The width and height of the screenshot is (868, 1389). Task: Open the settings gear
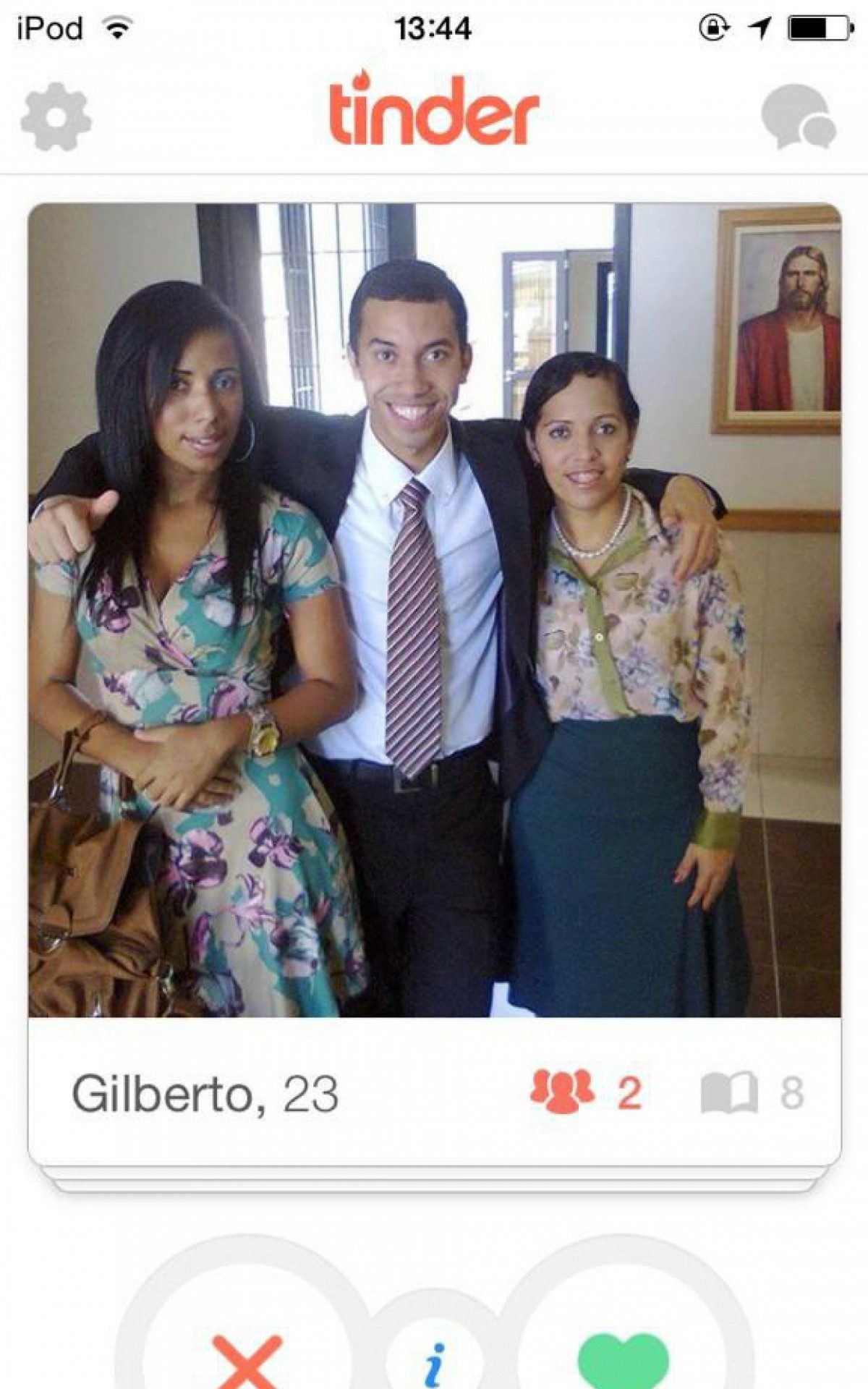56,117
